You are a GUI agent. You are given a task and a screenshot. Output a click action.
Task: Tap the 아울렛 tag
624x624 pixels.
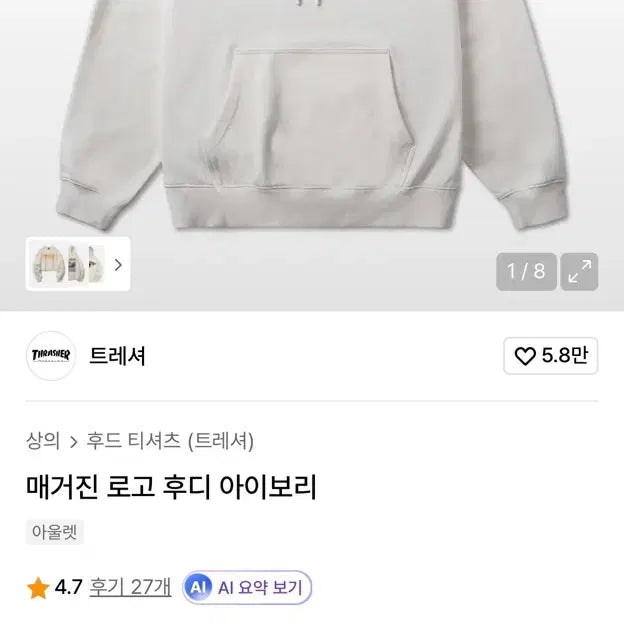pyautogui.click(x=55, y=532)
